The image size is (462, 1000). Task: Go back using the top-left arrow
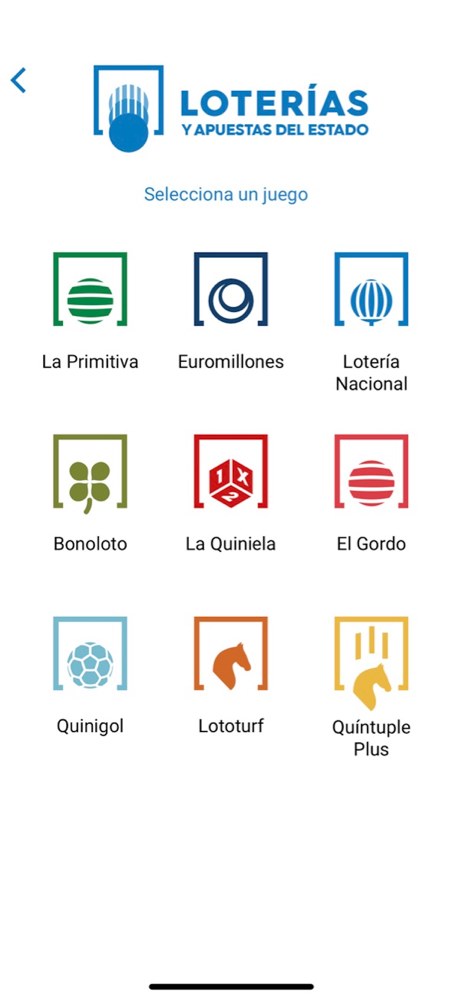point(19,80)
